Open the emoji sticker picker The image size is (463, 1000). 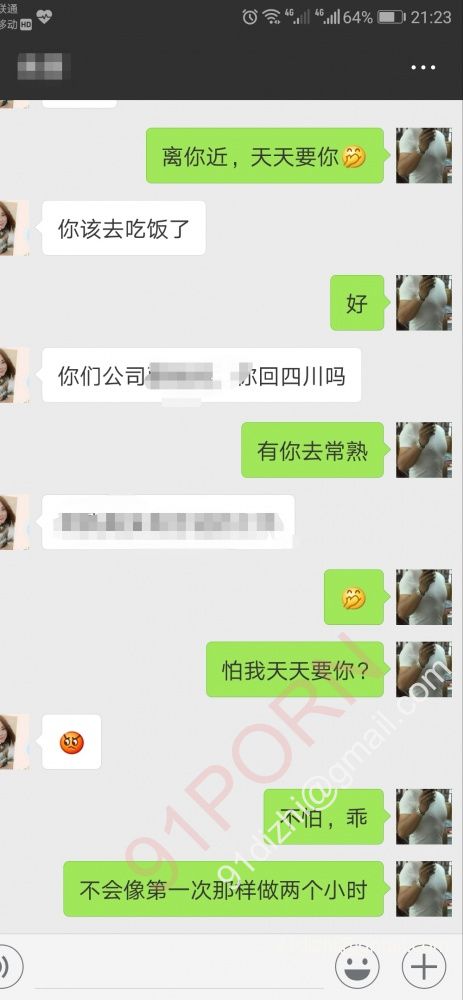click(x=358, y=967)
